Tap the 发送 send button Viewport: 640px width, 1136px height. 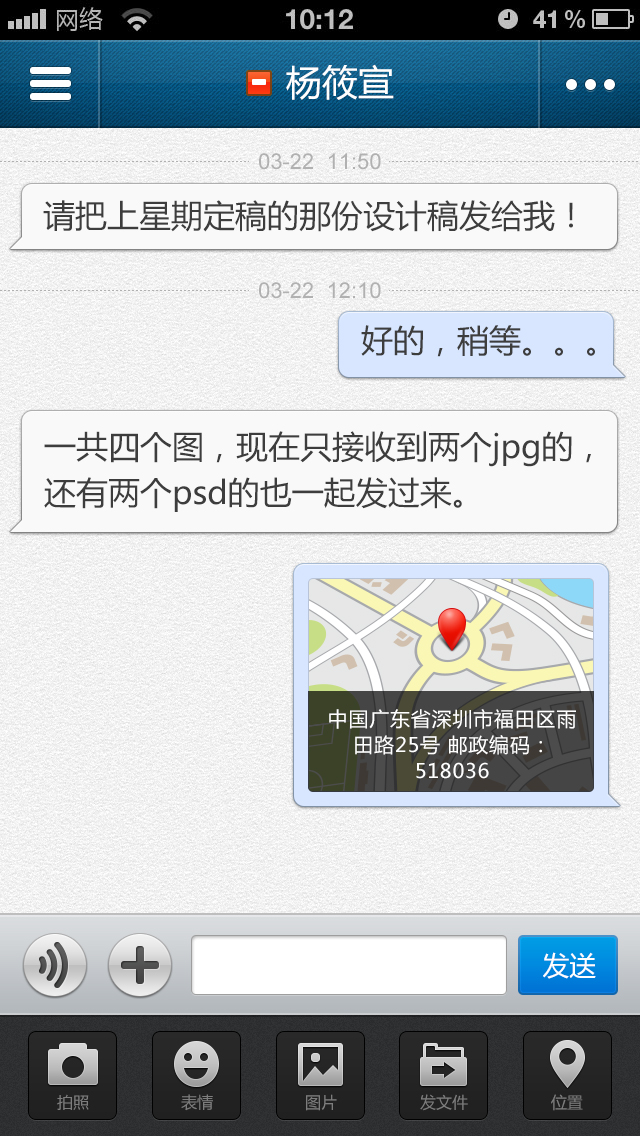568,965
